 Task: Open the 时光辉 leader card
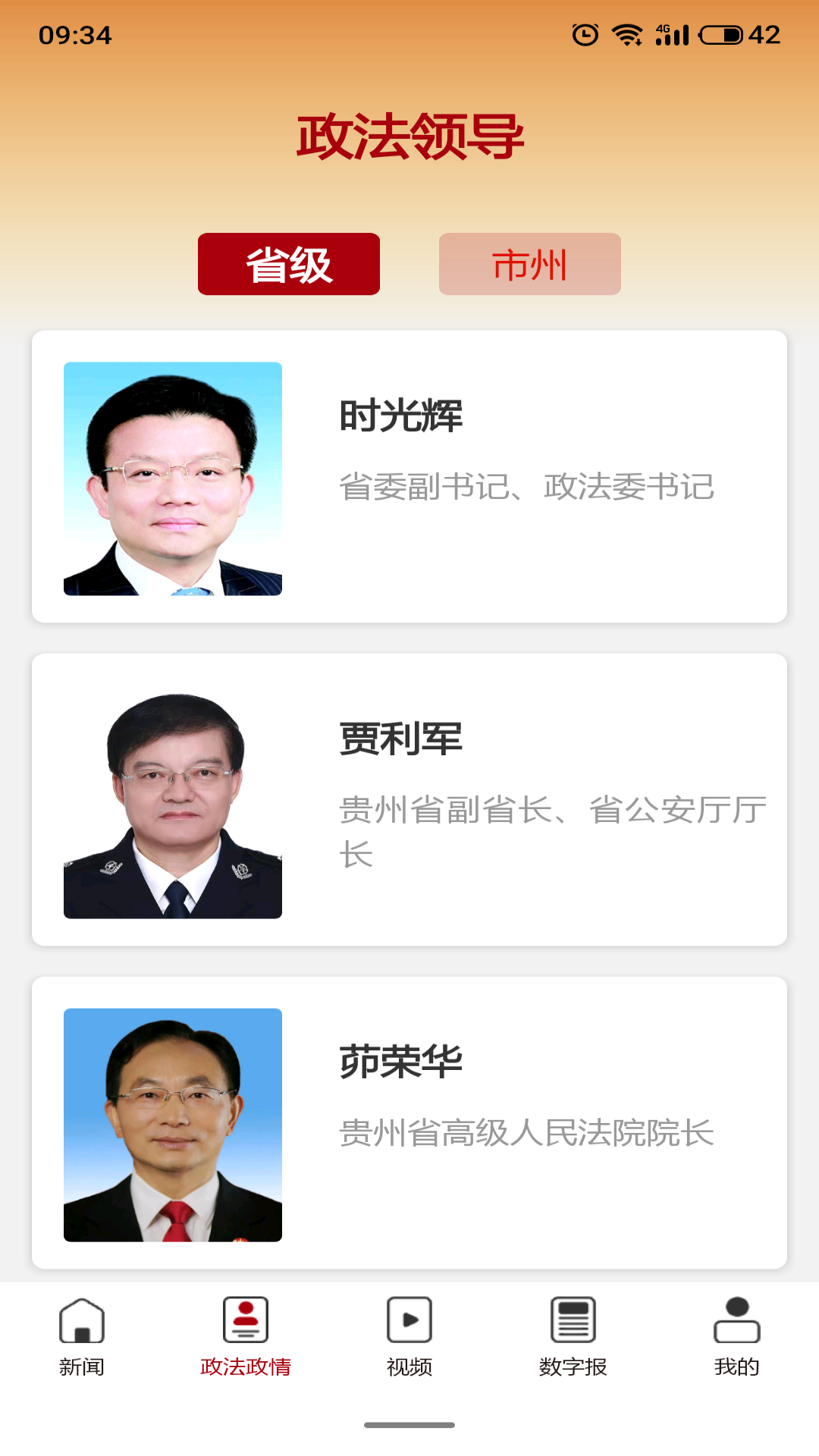click(409, 476)
